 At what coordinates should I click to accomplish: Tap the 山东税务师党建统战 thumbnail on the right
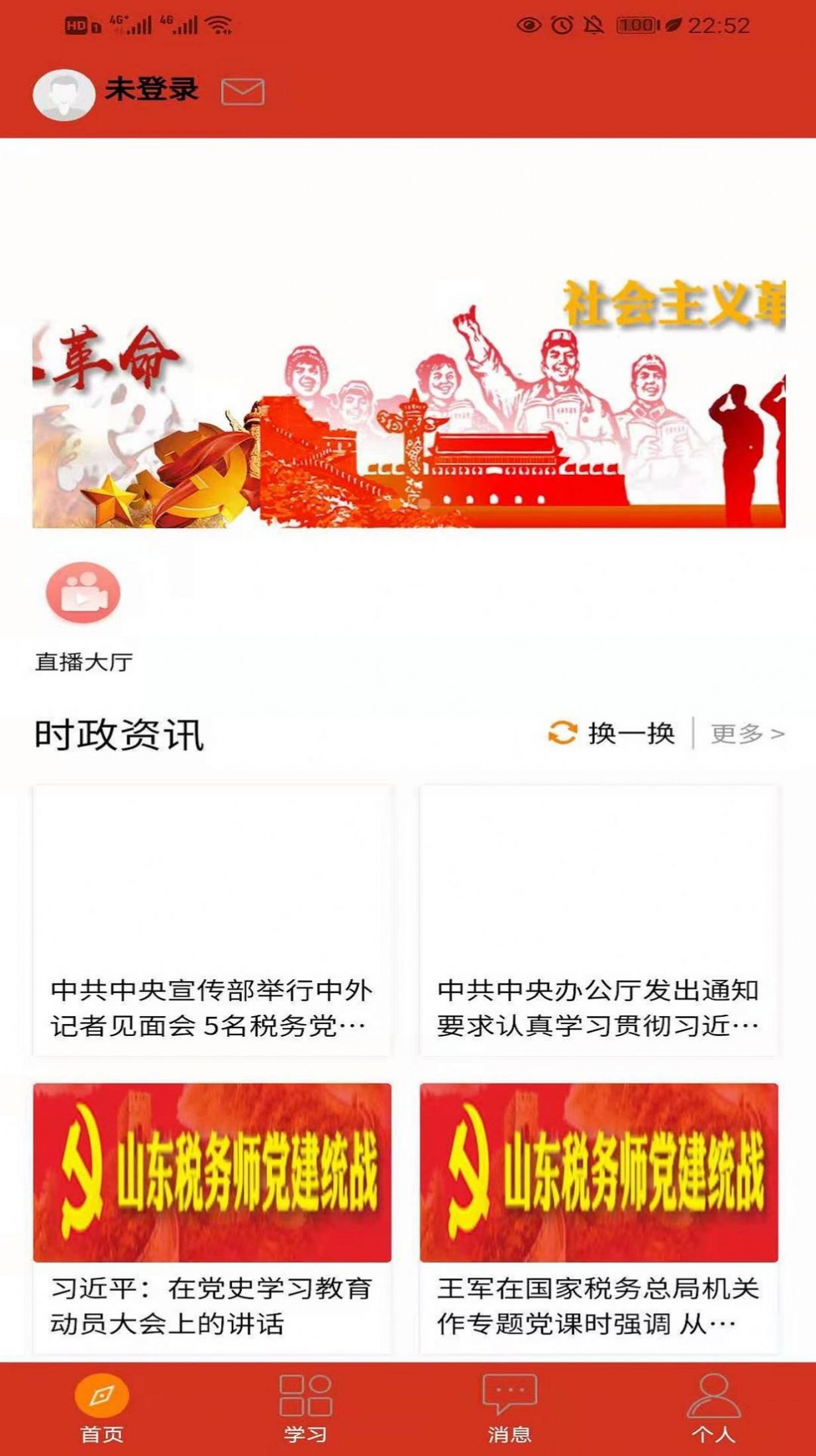[599, 1172]
